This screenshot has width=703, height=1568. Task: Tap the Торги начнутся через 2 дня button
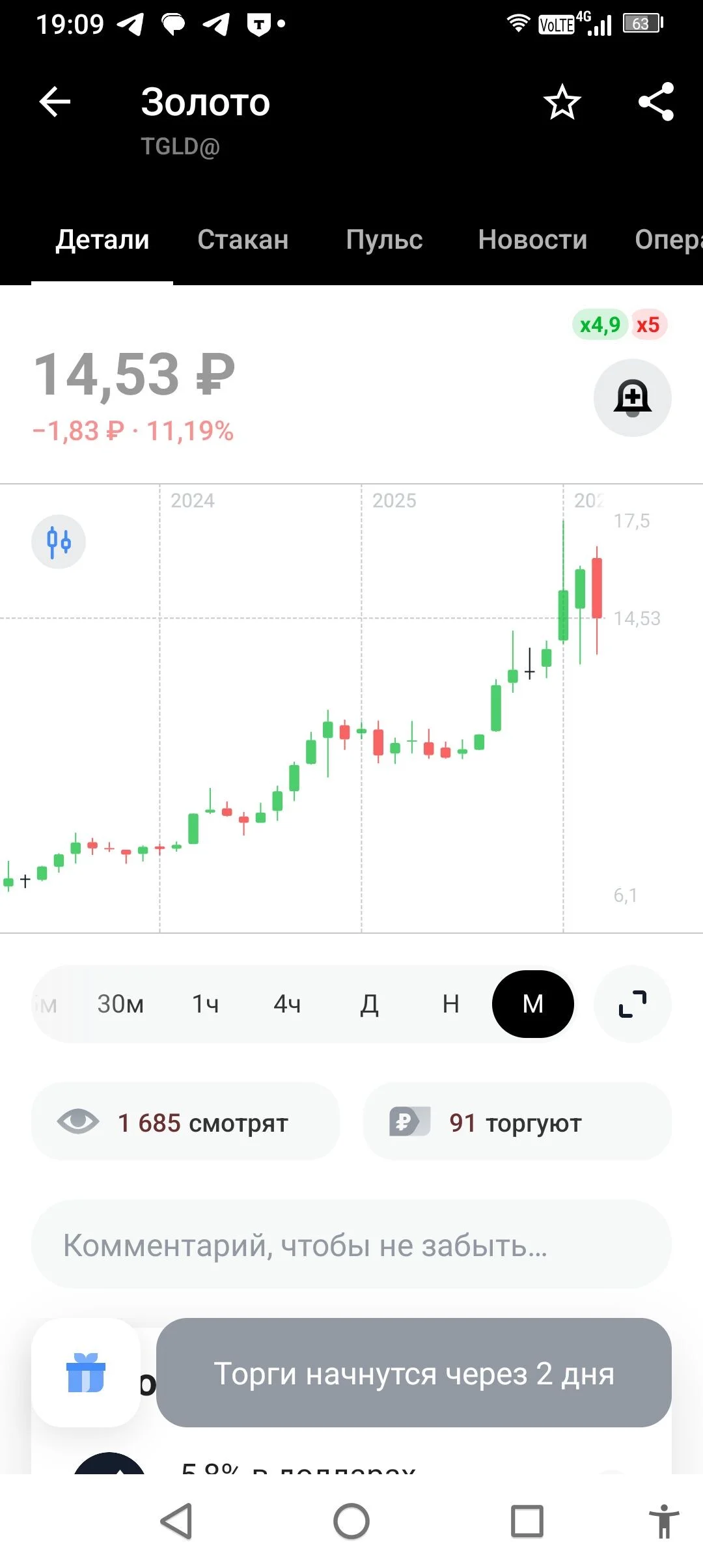[414, 1373]
